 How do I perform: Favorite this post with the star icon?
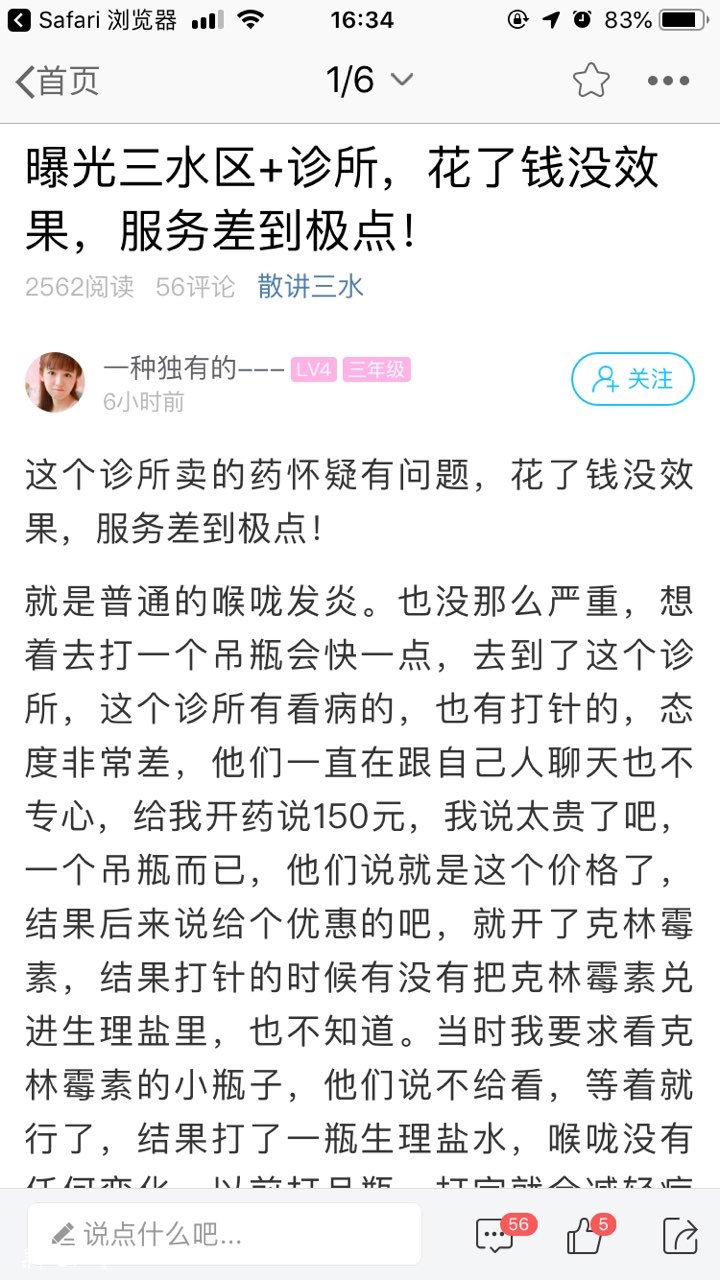[591, 81]
